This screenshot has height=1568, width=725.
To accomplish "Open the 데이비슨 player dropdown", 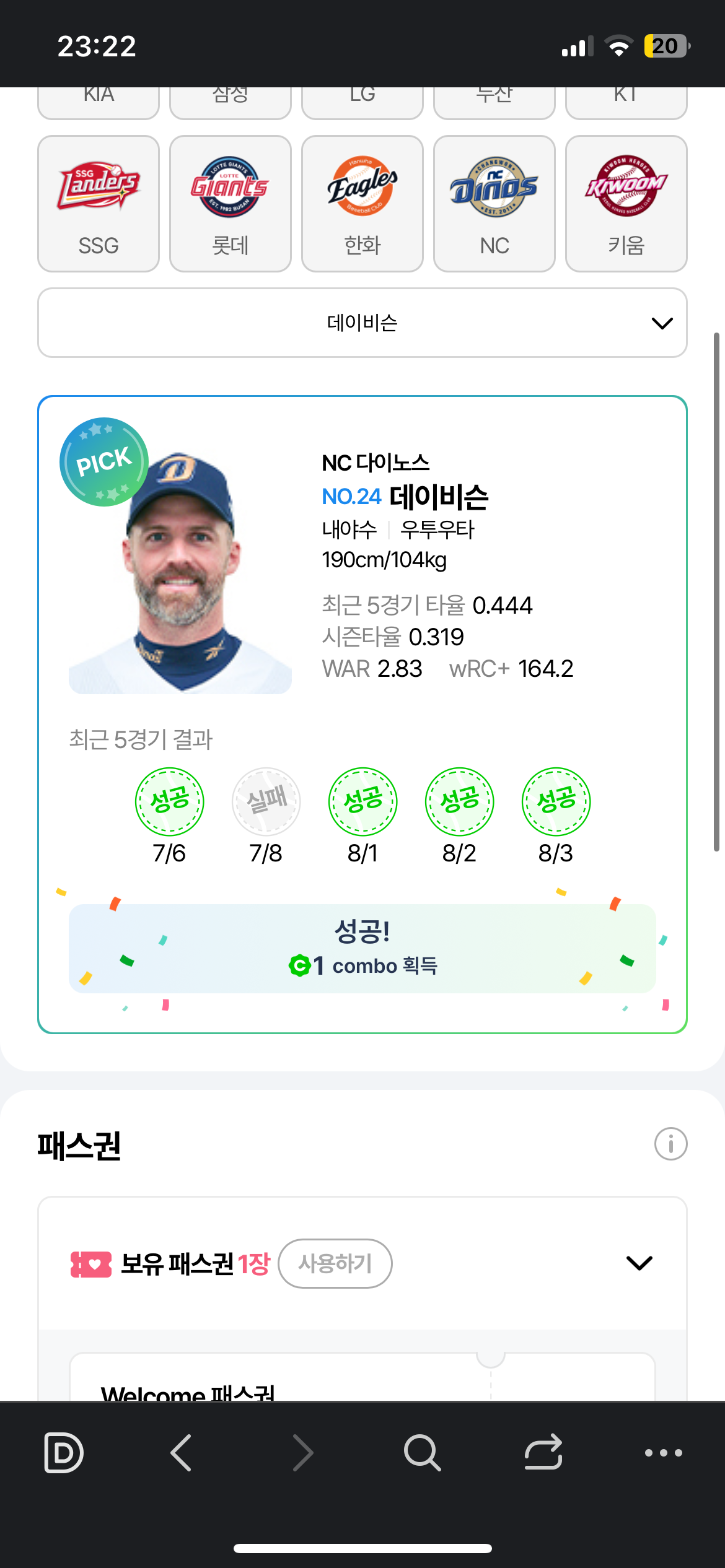I will pos(362,323).
